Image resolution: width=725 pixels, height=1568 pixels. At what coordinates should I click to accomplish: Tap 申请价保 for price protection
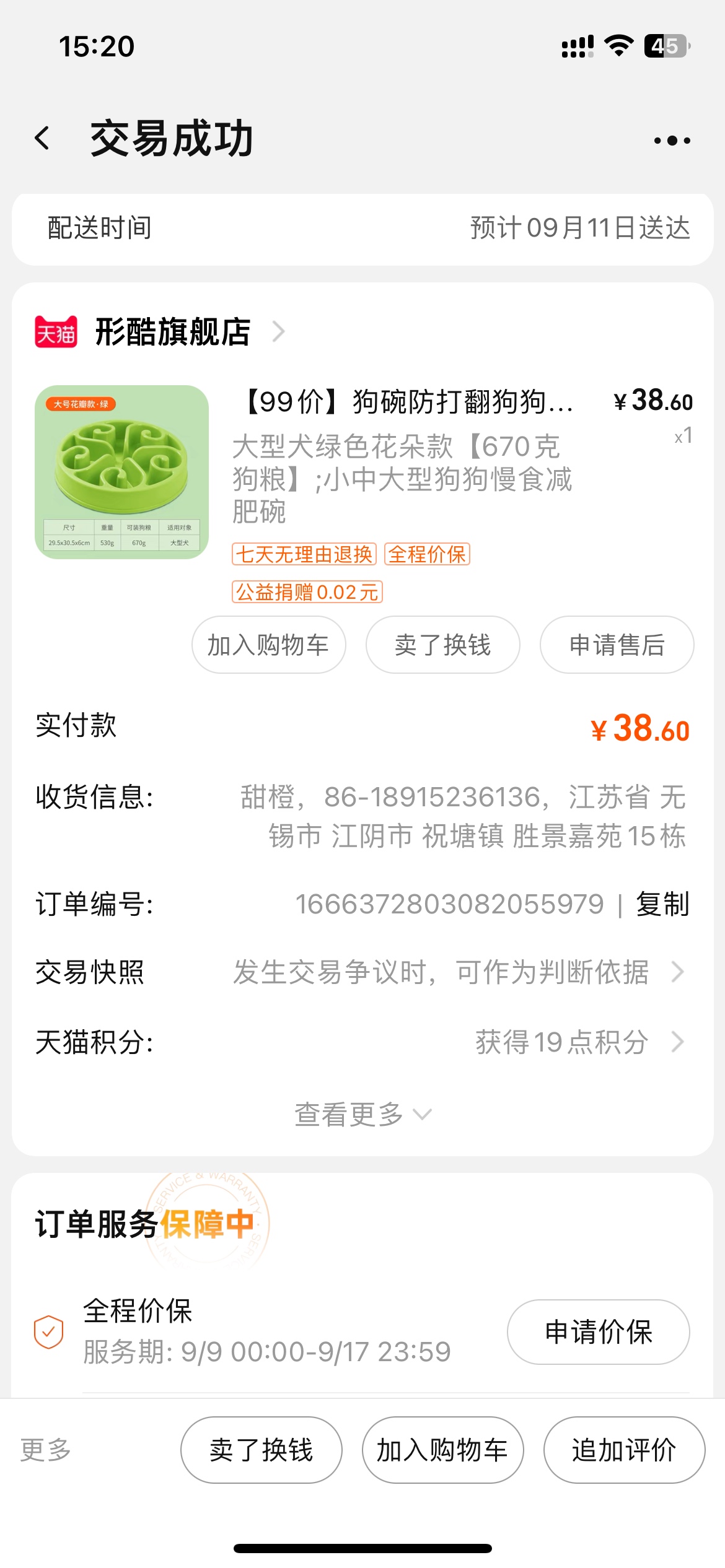tap(598, 1331)
